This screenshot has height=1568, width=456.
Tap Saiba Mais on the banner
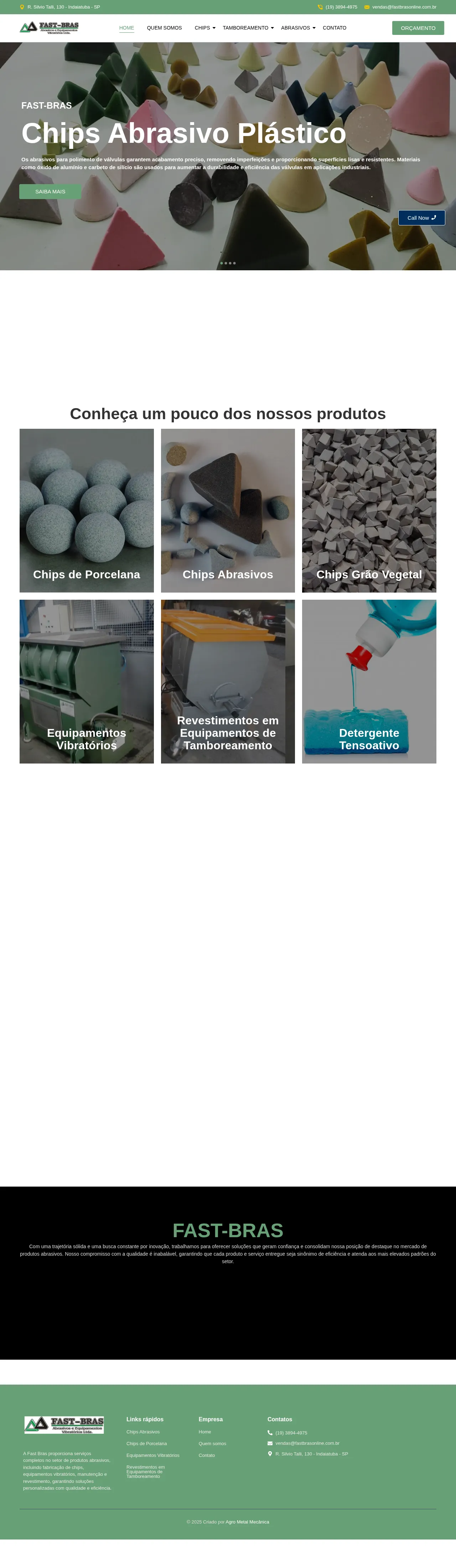[x=50, y=192]
